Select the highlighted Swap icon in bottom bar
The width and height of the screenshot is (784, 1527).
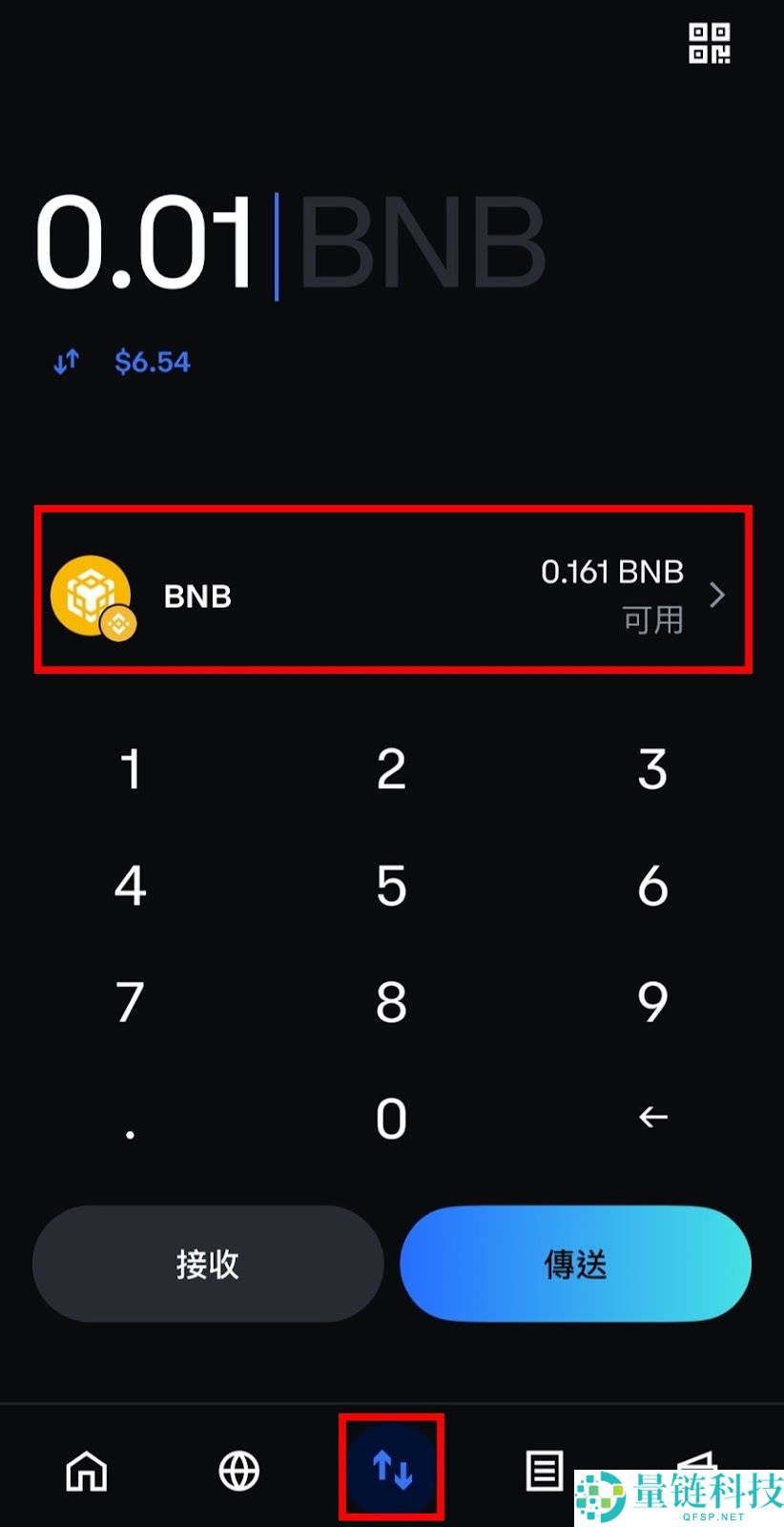click(390, 1471)
